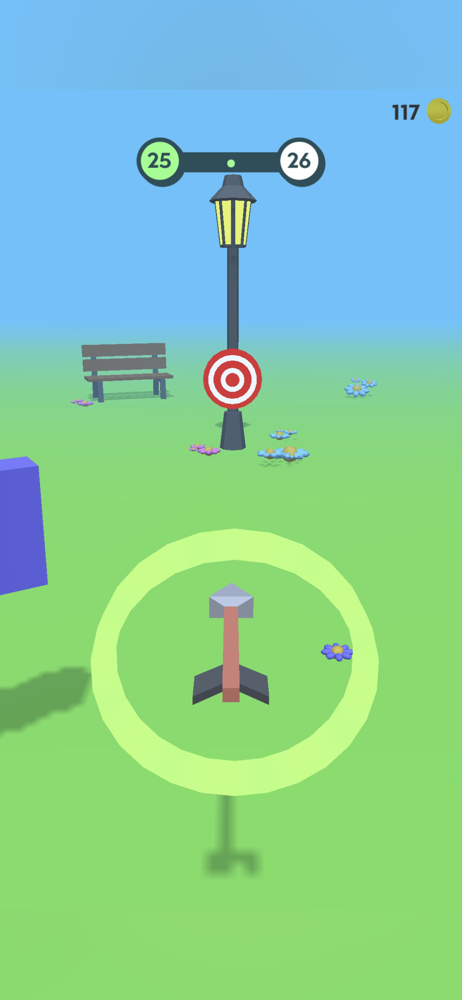This screenshot has width=462, height=1000.
Task: Tap the arrow inside the green ring
Action: (x=231, y=643)
